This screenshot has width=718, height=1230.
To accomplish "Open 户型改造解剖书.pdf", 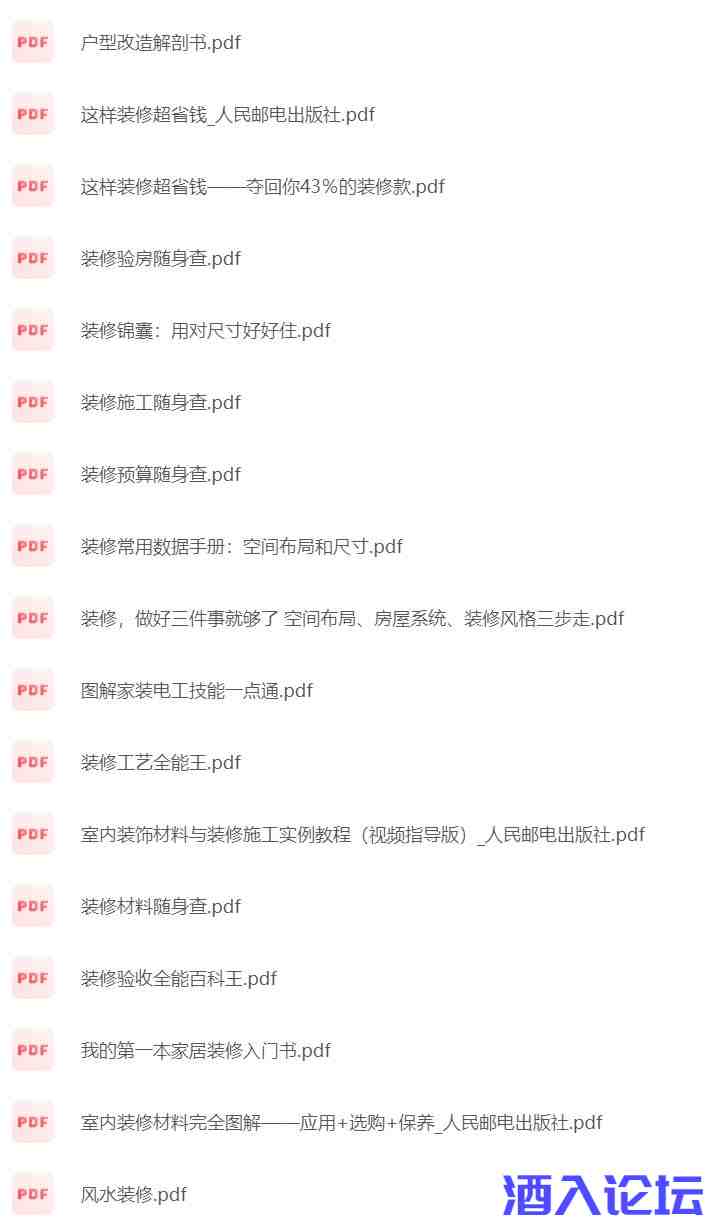I will click(160, 43).
